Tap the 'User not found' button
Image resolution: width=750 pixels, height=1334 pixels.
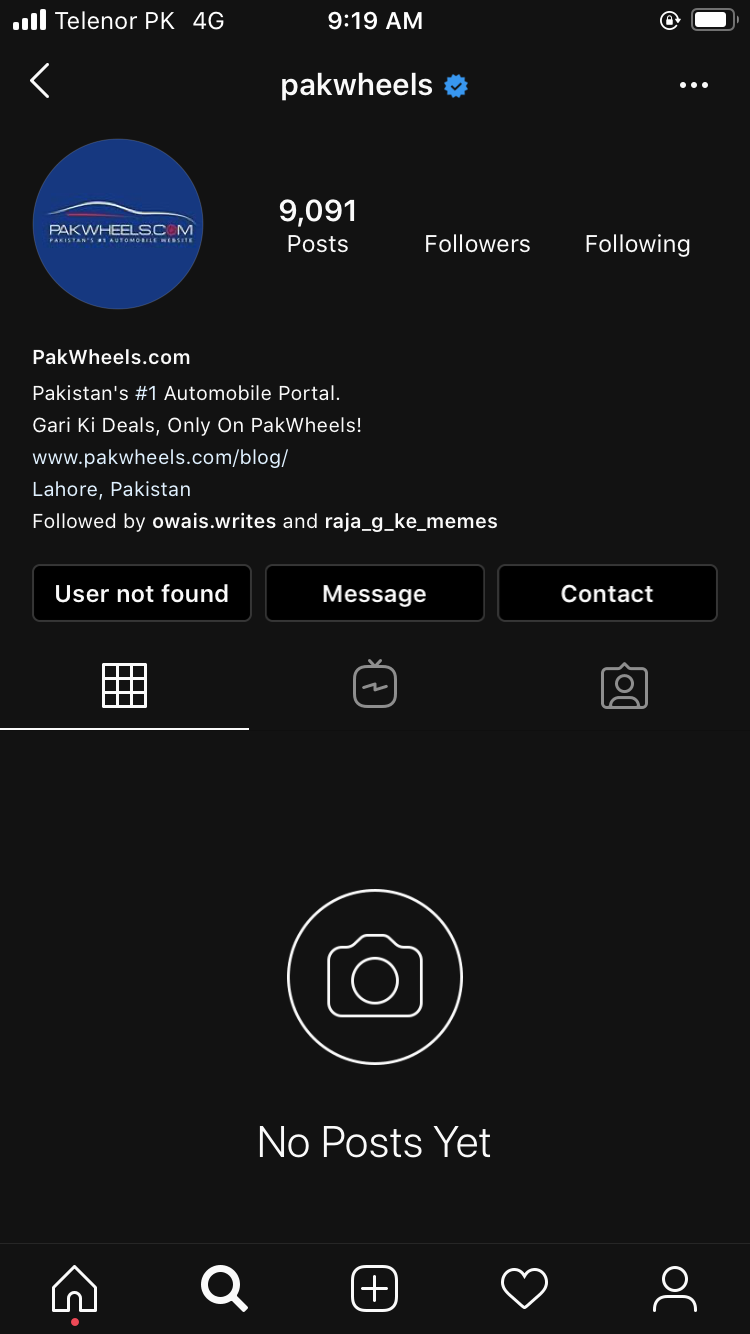142,593
